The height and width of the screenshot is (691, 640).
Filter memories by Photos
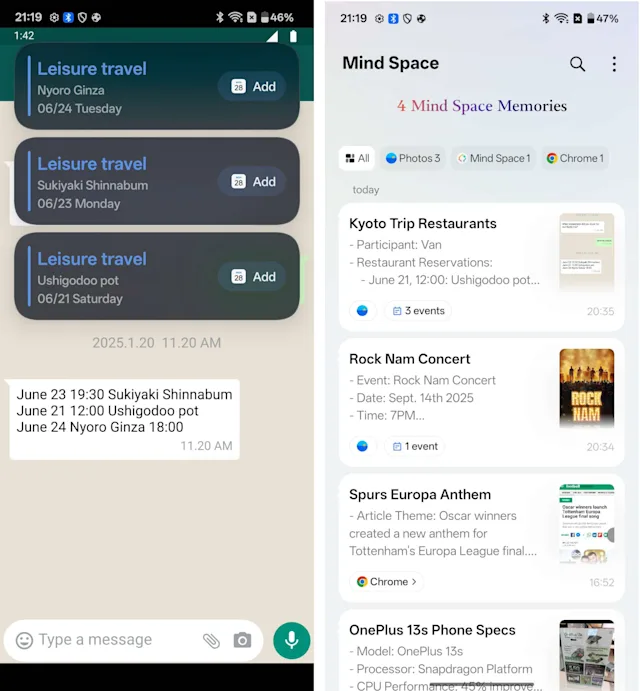(412, 158)
